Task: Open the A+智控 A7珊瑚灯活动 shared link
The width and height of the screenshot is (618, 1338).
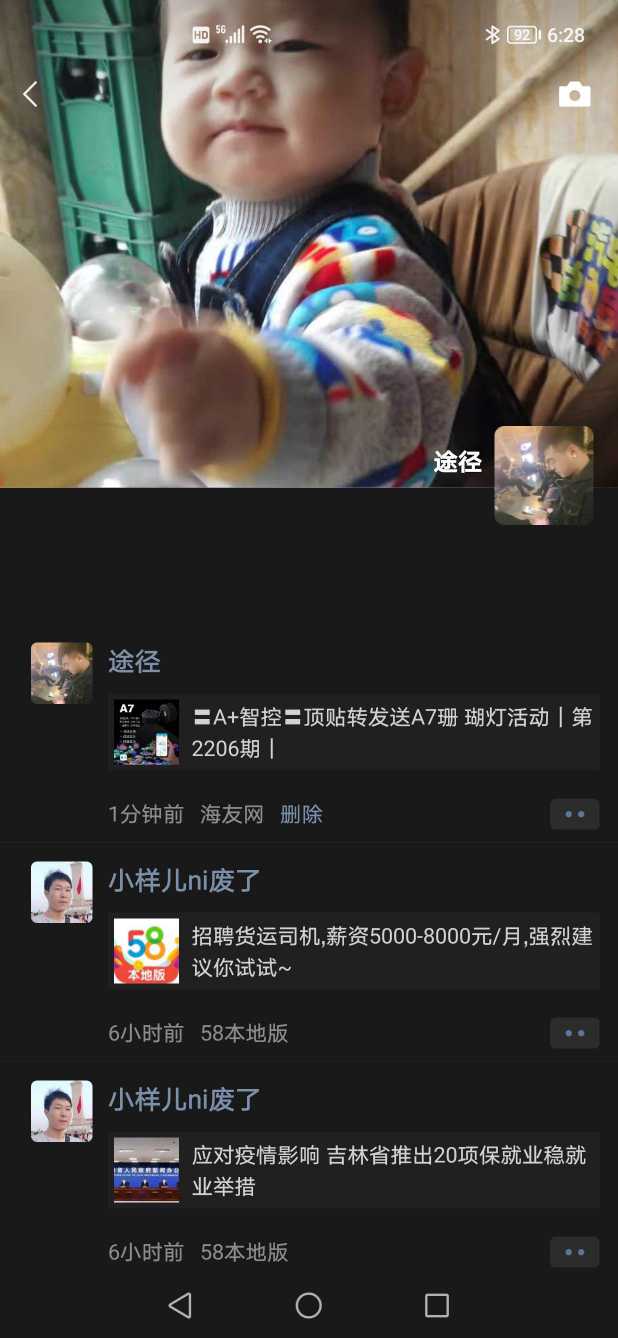Action: pos(354,732)
